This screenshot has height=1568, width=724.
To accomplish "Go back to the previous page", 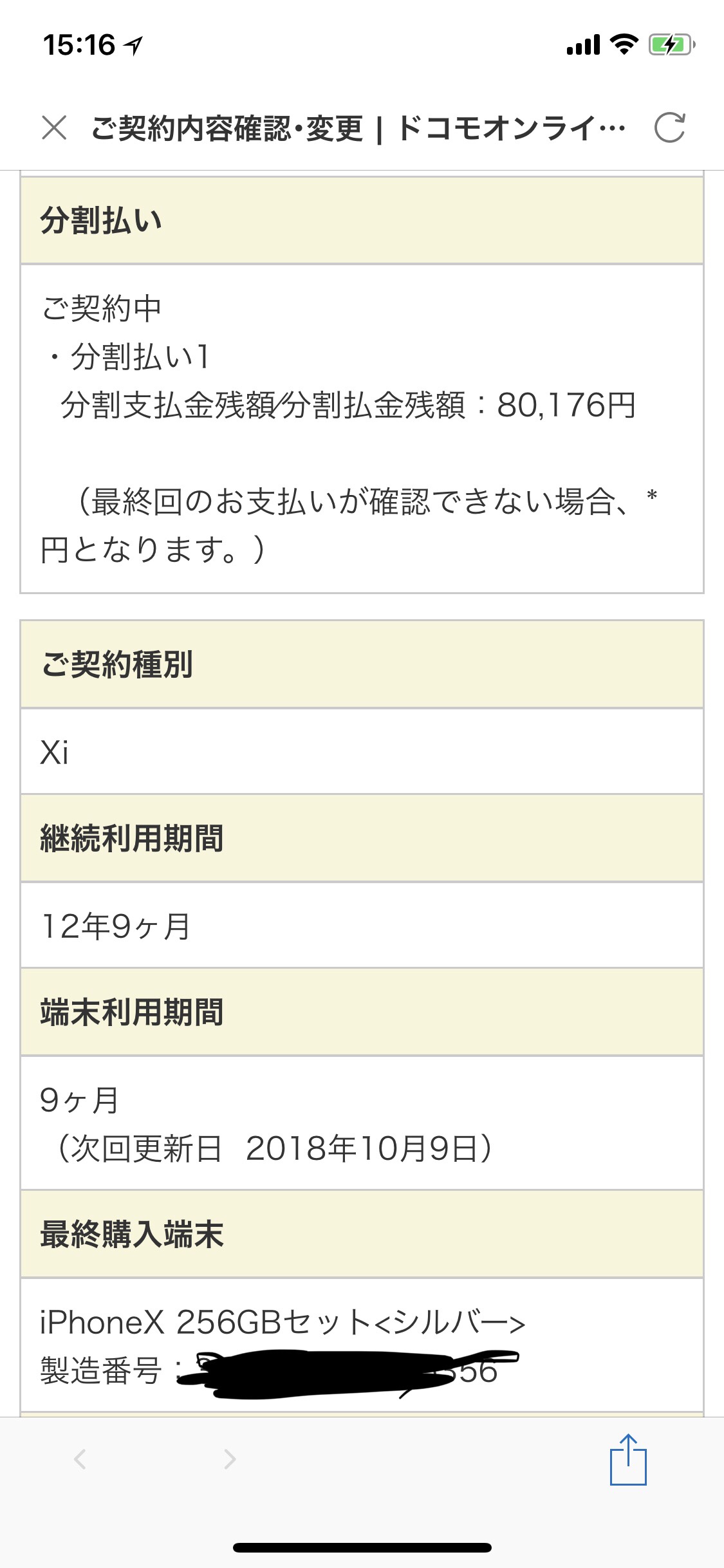I will [80, 1459].
